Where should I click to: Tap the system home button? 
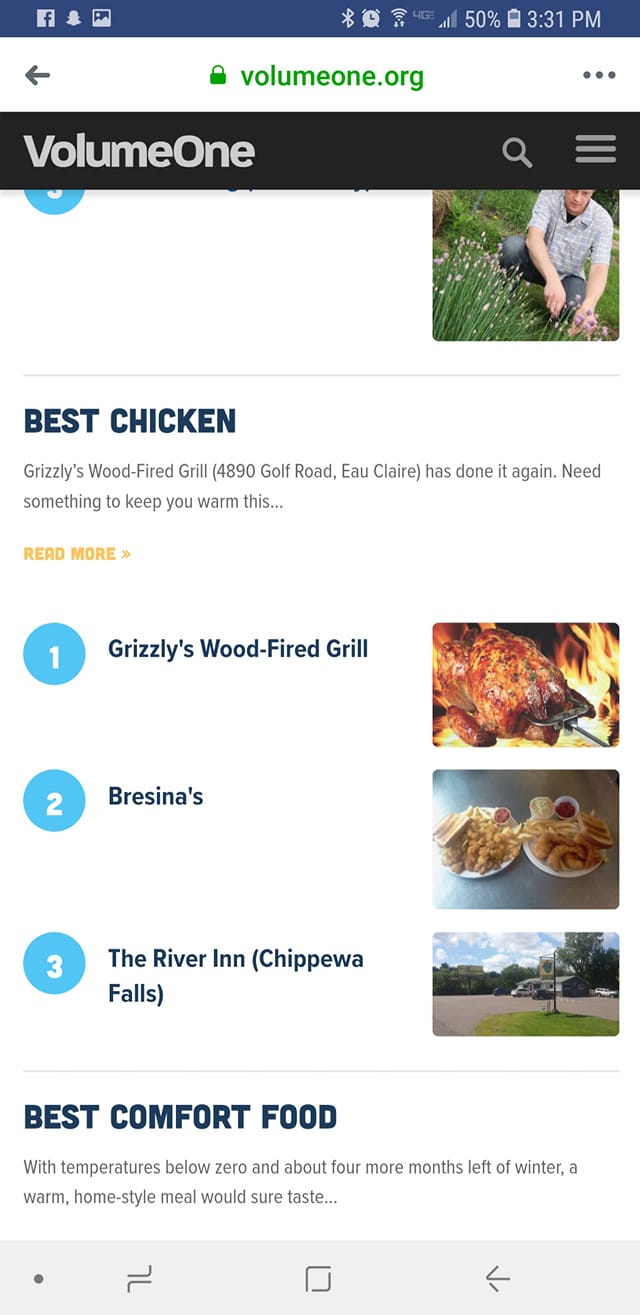pos(318,1278)
